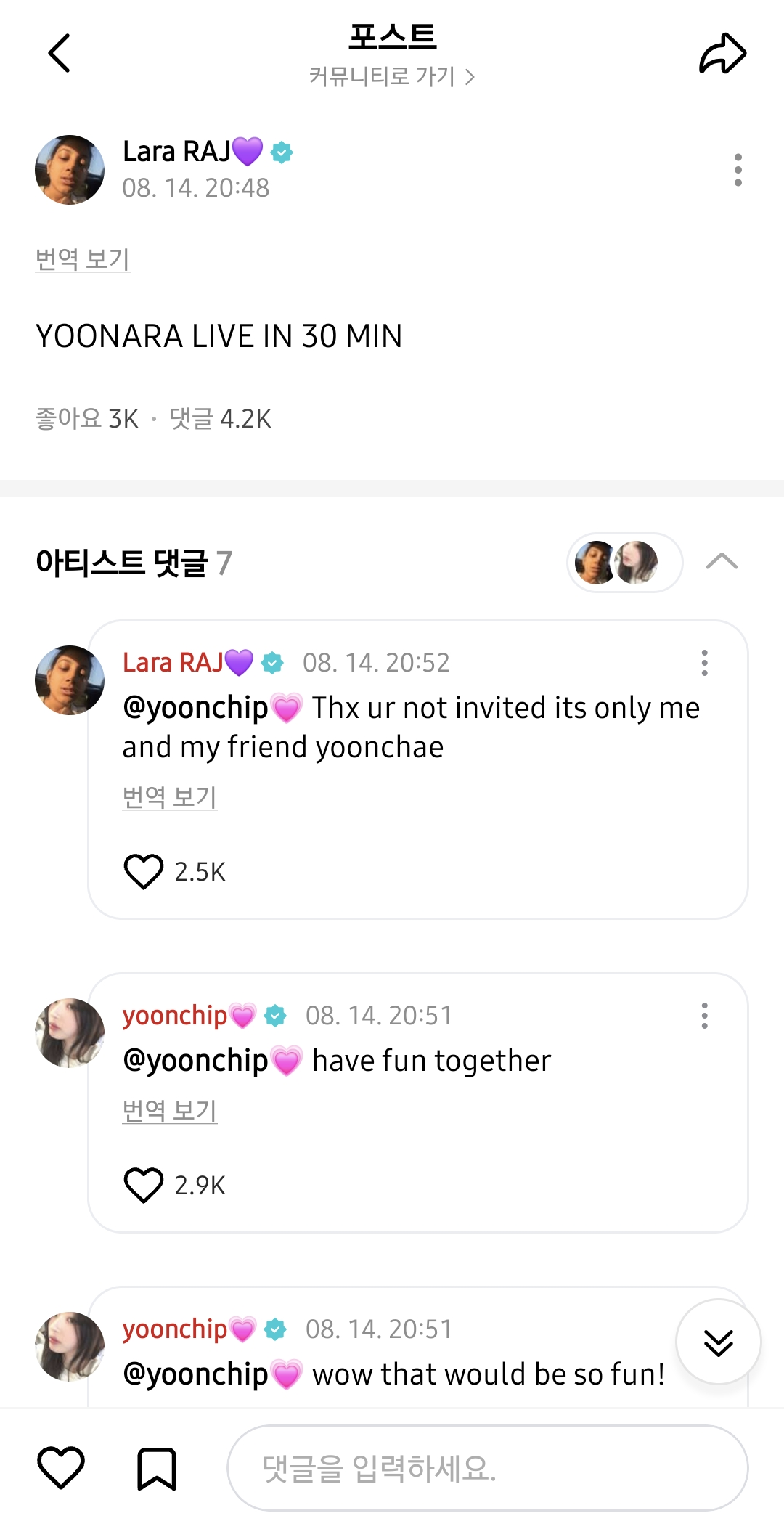The height and width of the screenshot is (1529, 784).
Task: Open options for yoonchip's 'have fun together' comment
Action: pos(704,1016)
